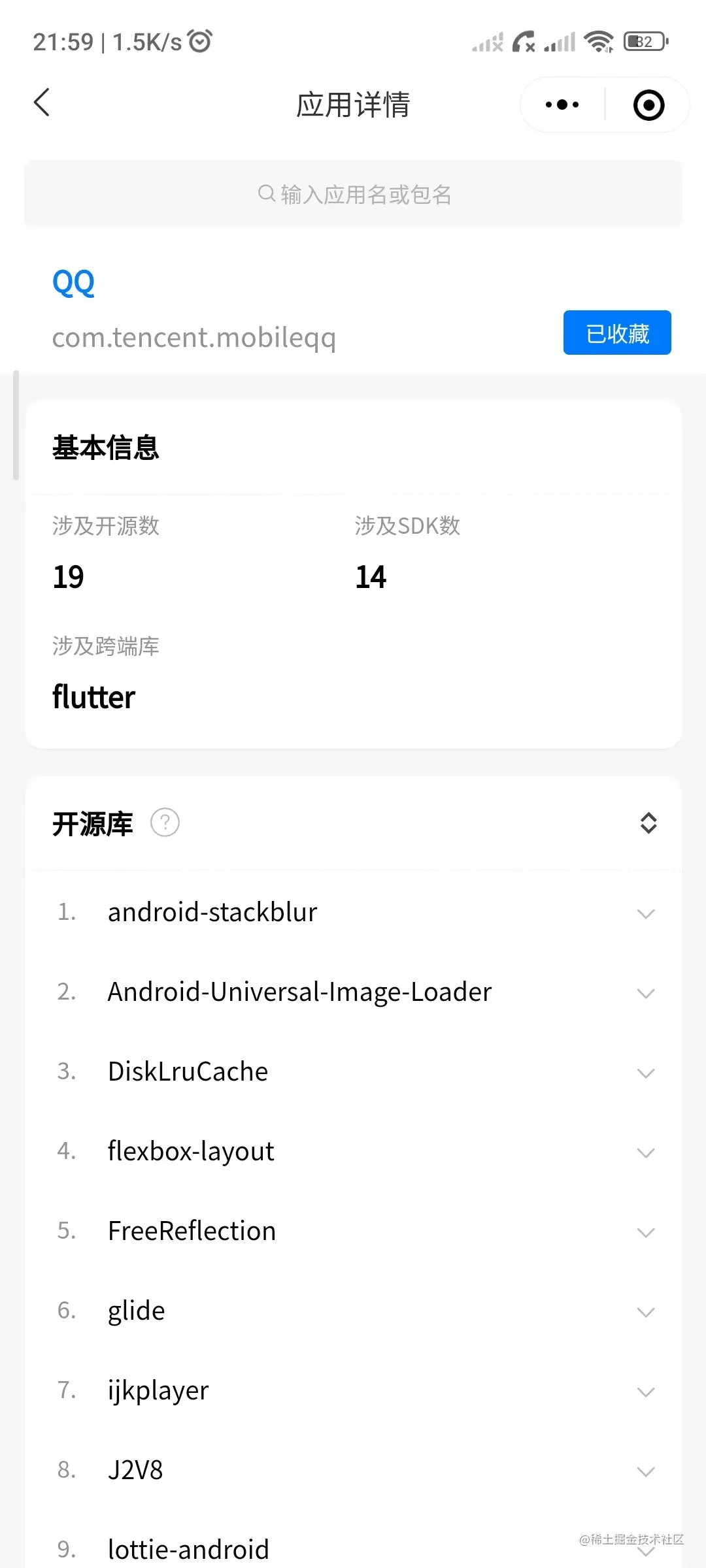The width and height of the screenshot is (706, 1568).
Task: Focus the 输入应用名或包名 search box
Action: 353,194
